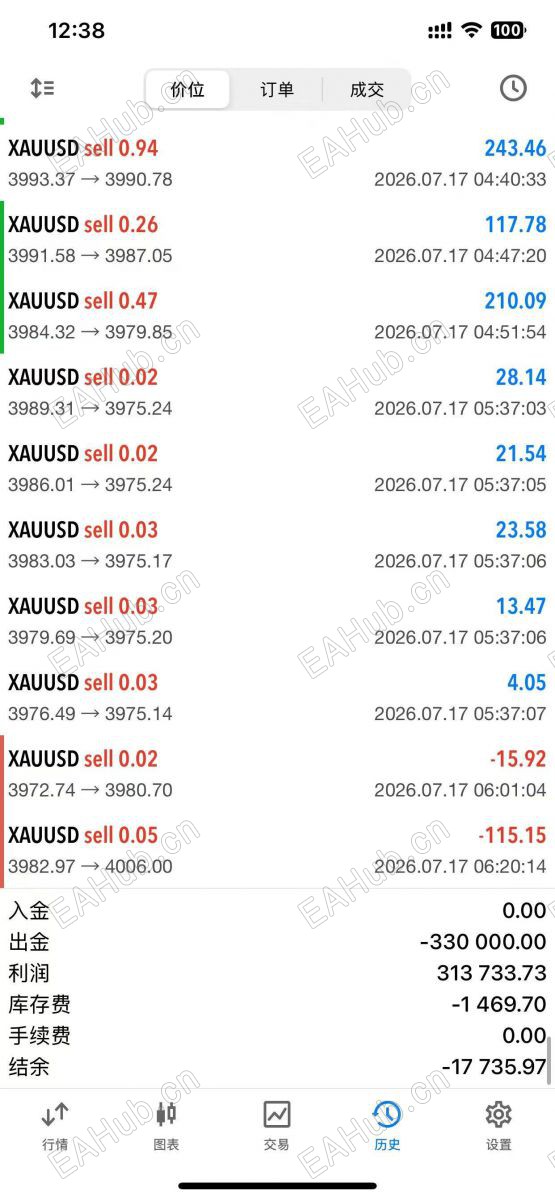555x1200 pixels.
Task: Select the 历史 history tab
Action: (x=387, y=1126)
